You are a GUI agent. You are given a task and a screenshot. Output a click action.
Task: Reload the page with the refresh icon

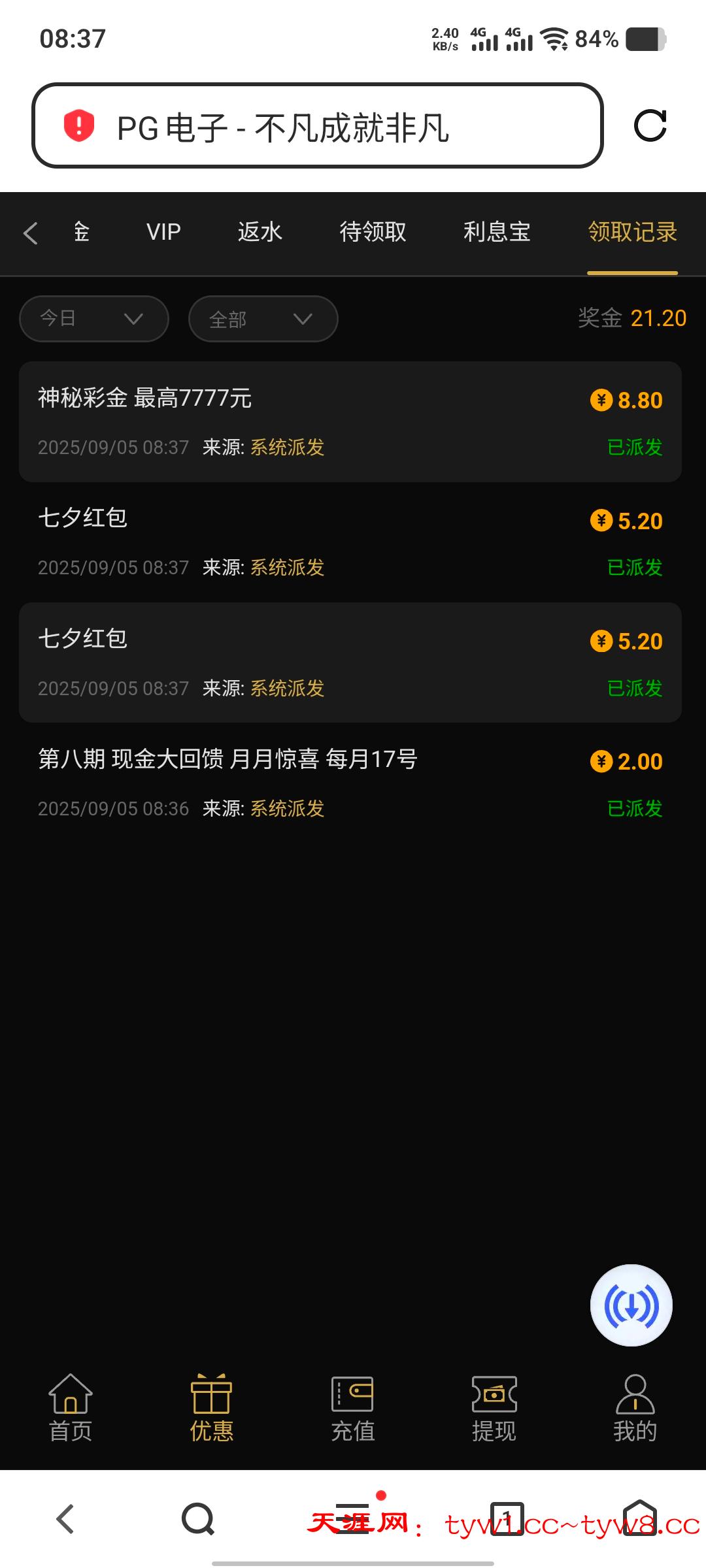pyautogui.click(x=650, y=125)
